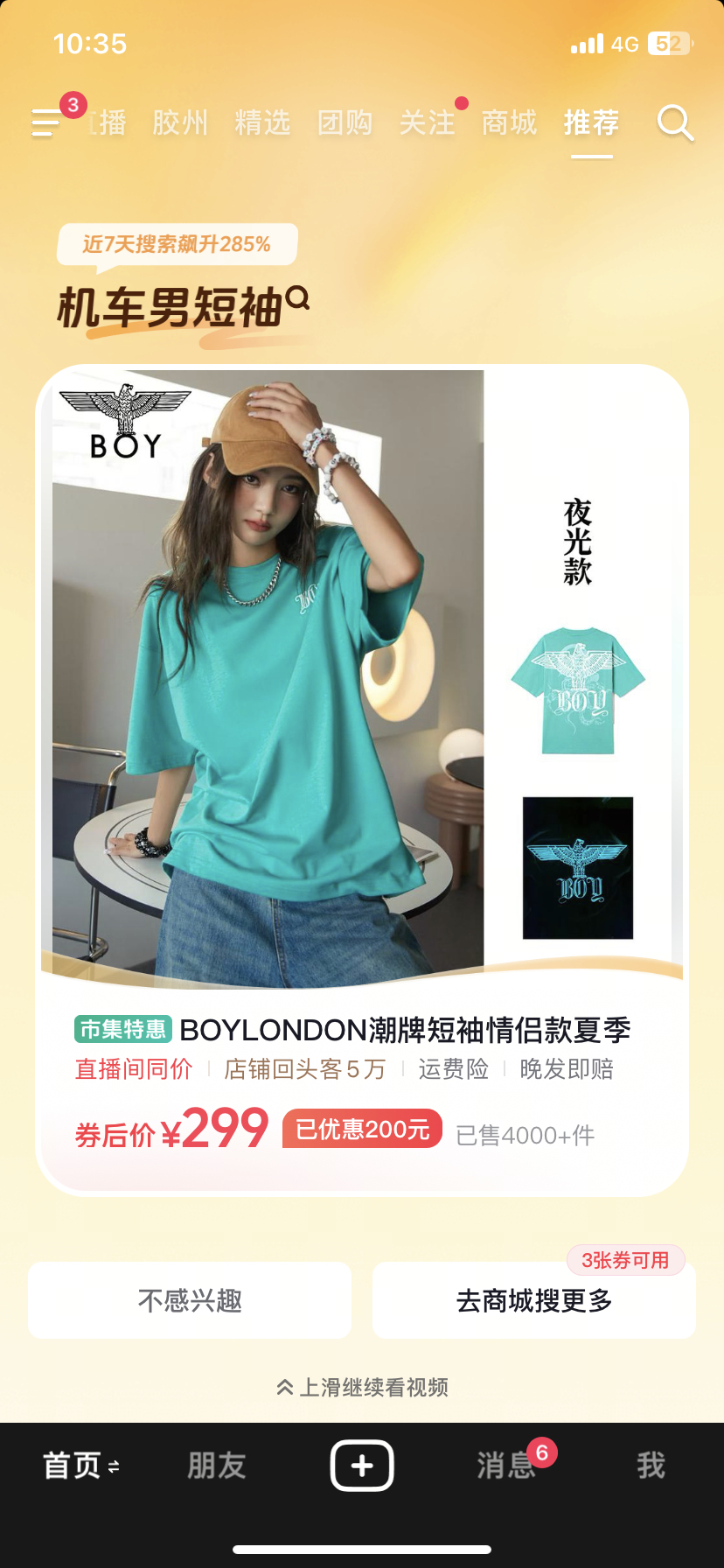This screenshot has height=1568, width=724.
Task: Open the BOYLONDON t-shirt product card
Action: pos(362,779)
